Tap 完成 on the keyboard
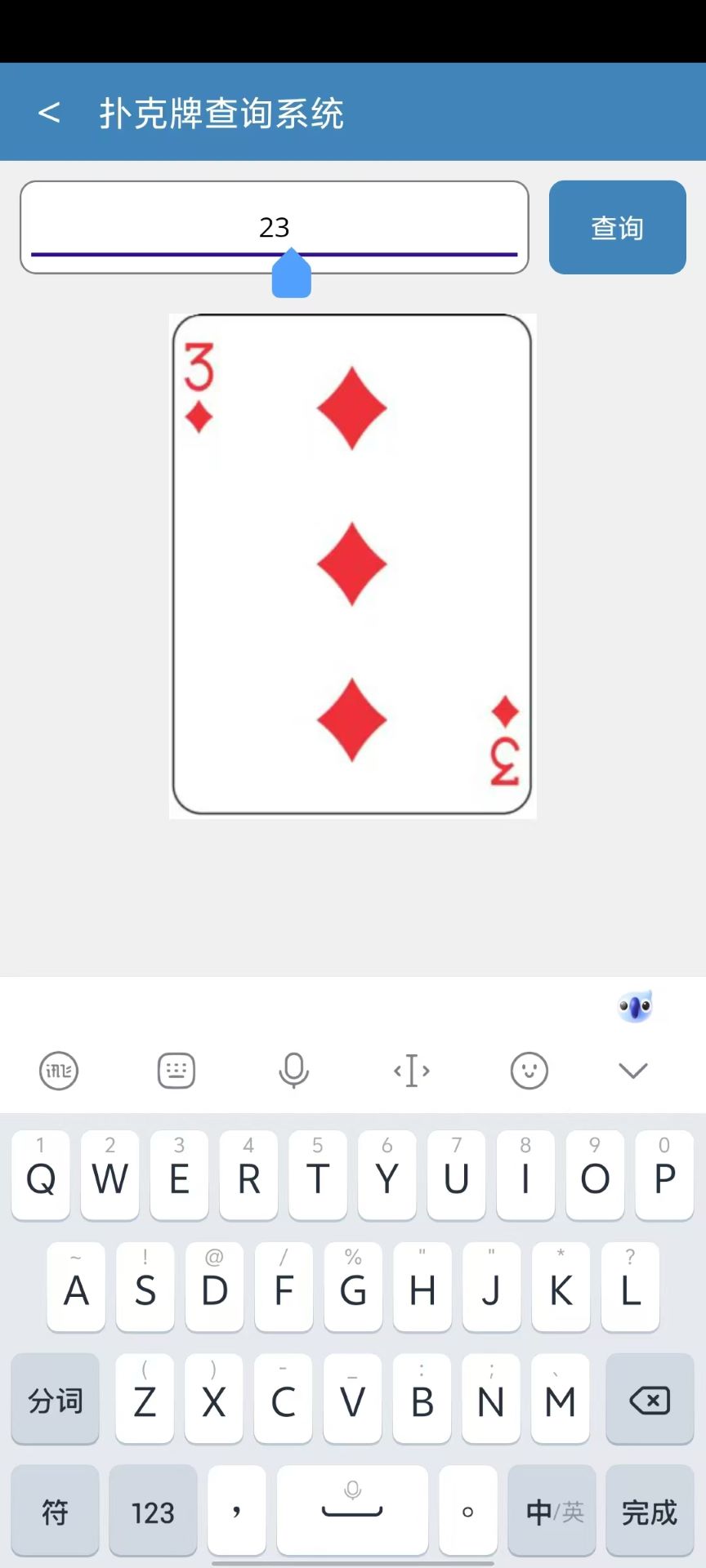 650,1512
